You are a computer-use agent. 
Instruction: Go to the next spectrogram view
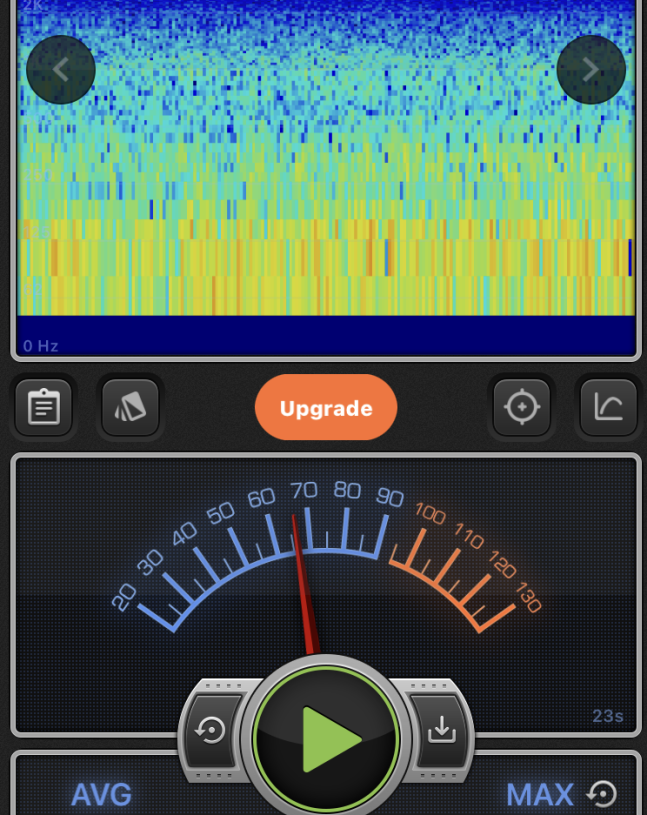pyautogui.click(x=590, y=70)
